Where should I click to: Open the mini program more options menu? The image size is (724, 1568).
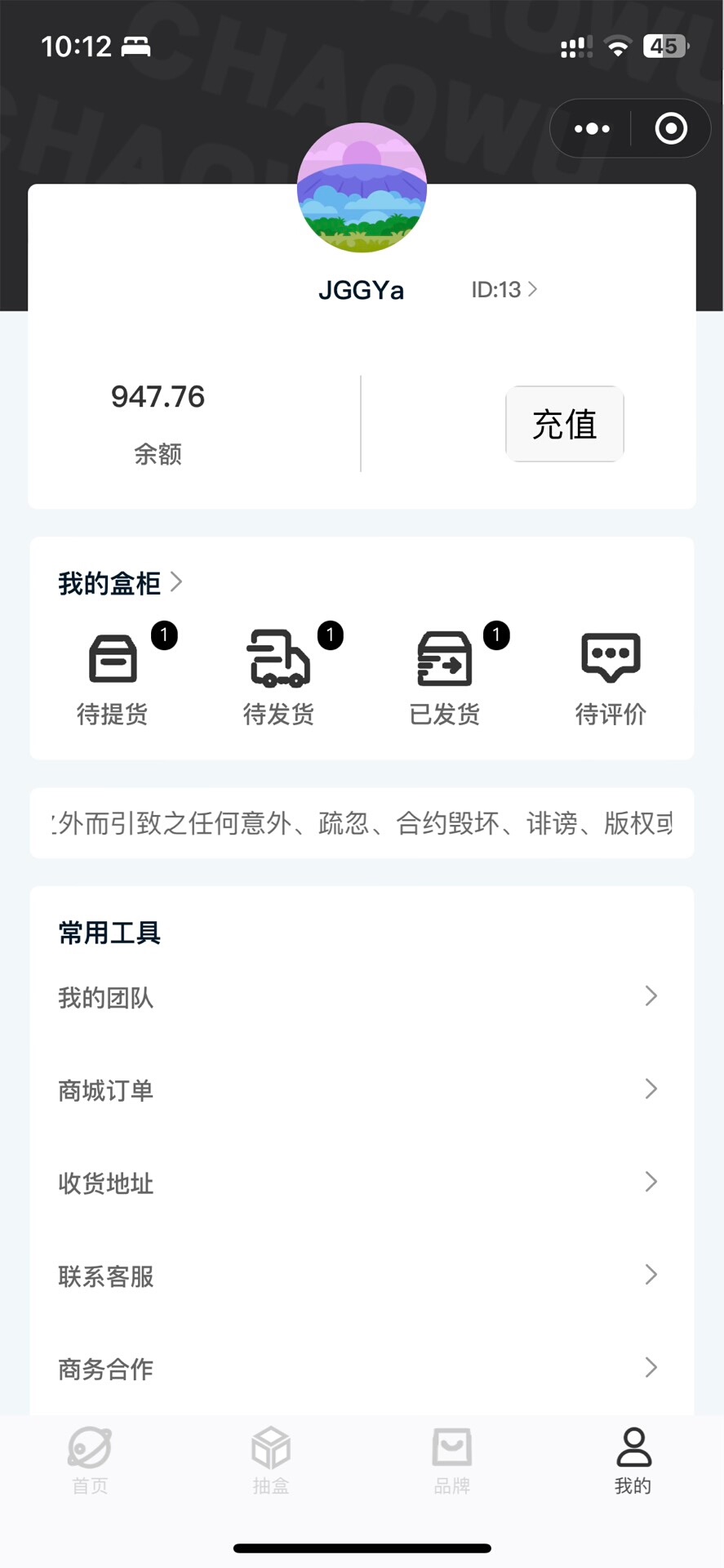coord(592,129)
